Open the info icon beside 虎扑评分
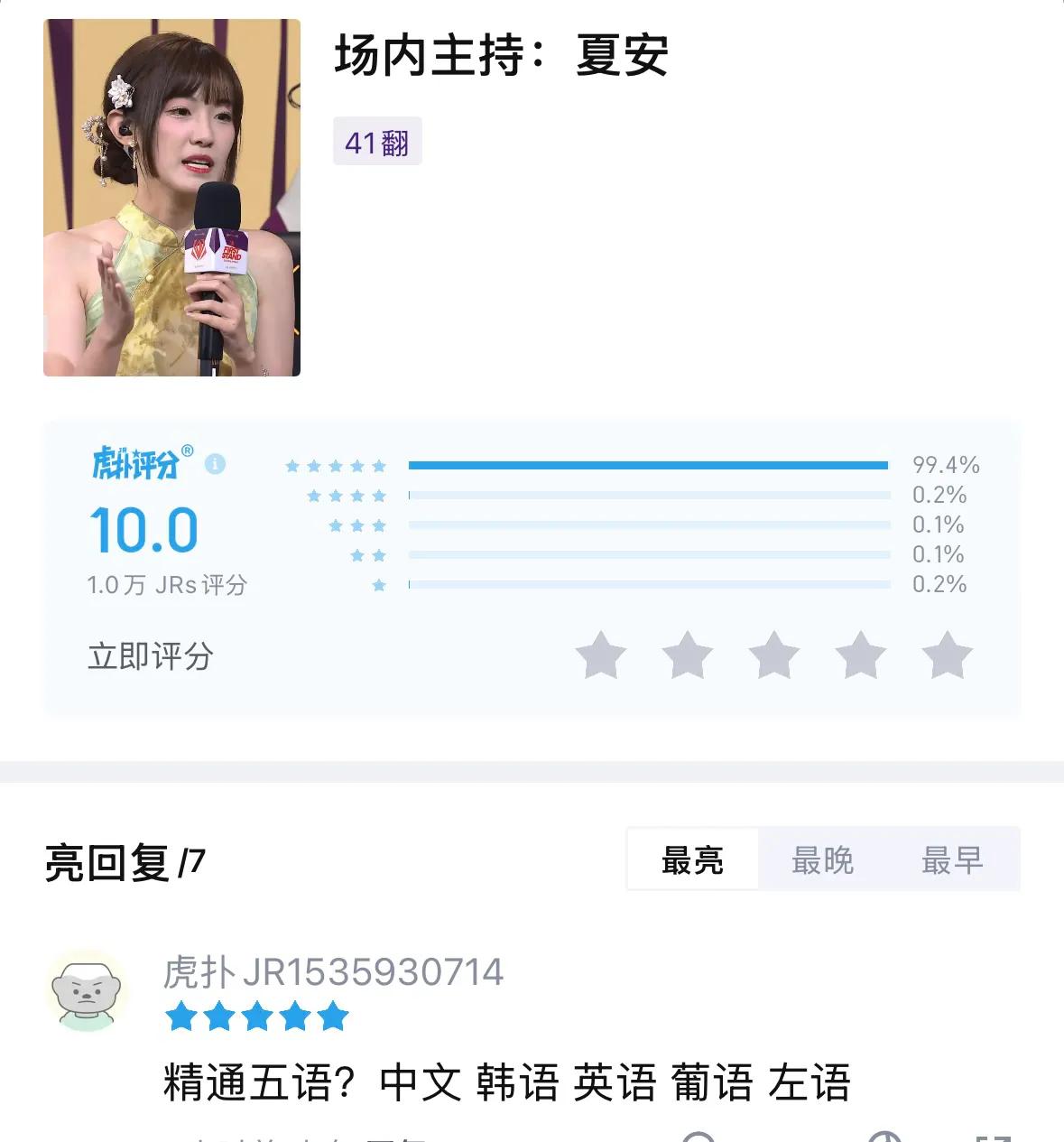1064x1142 pixels. click(215, 464)
